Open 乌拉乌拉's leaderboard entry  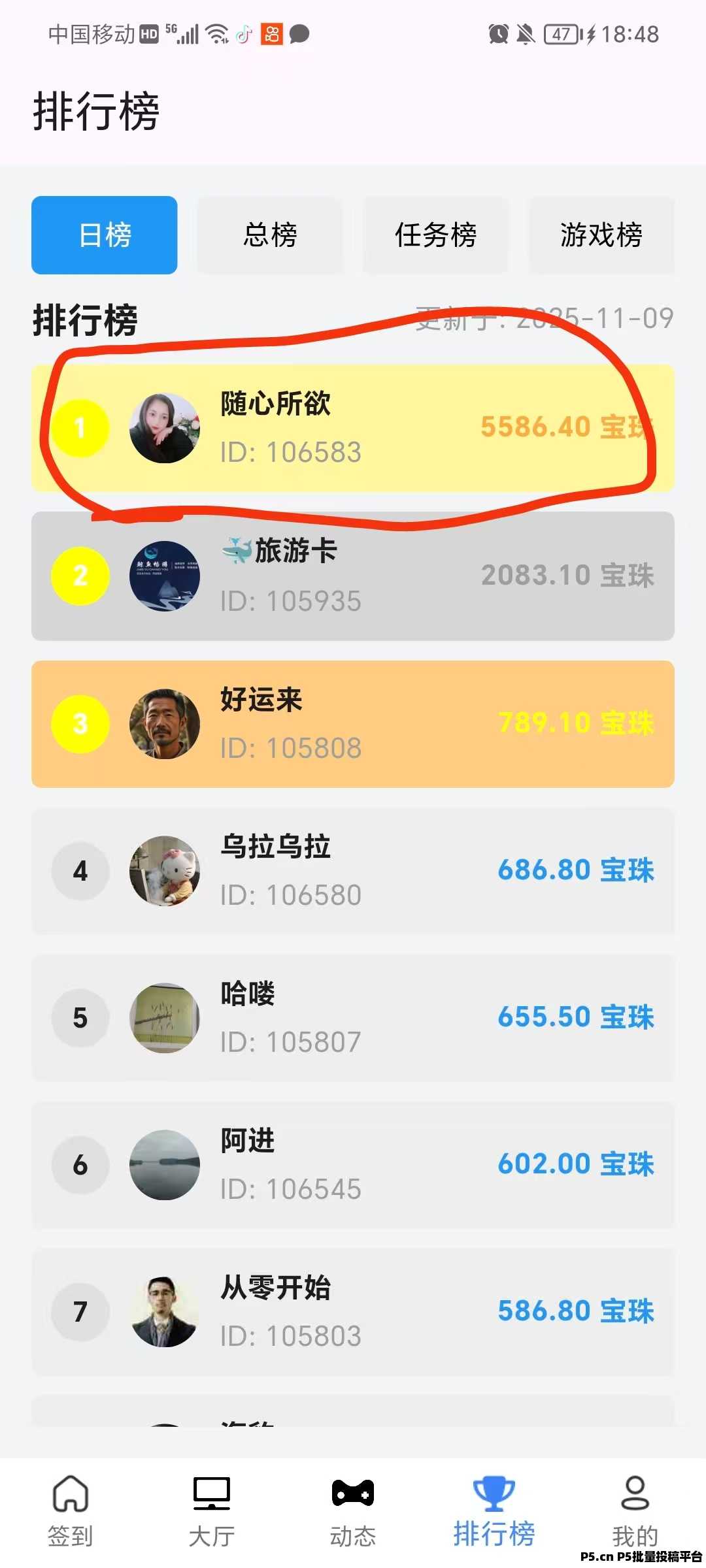coord(353,872)
